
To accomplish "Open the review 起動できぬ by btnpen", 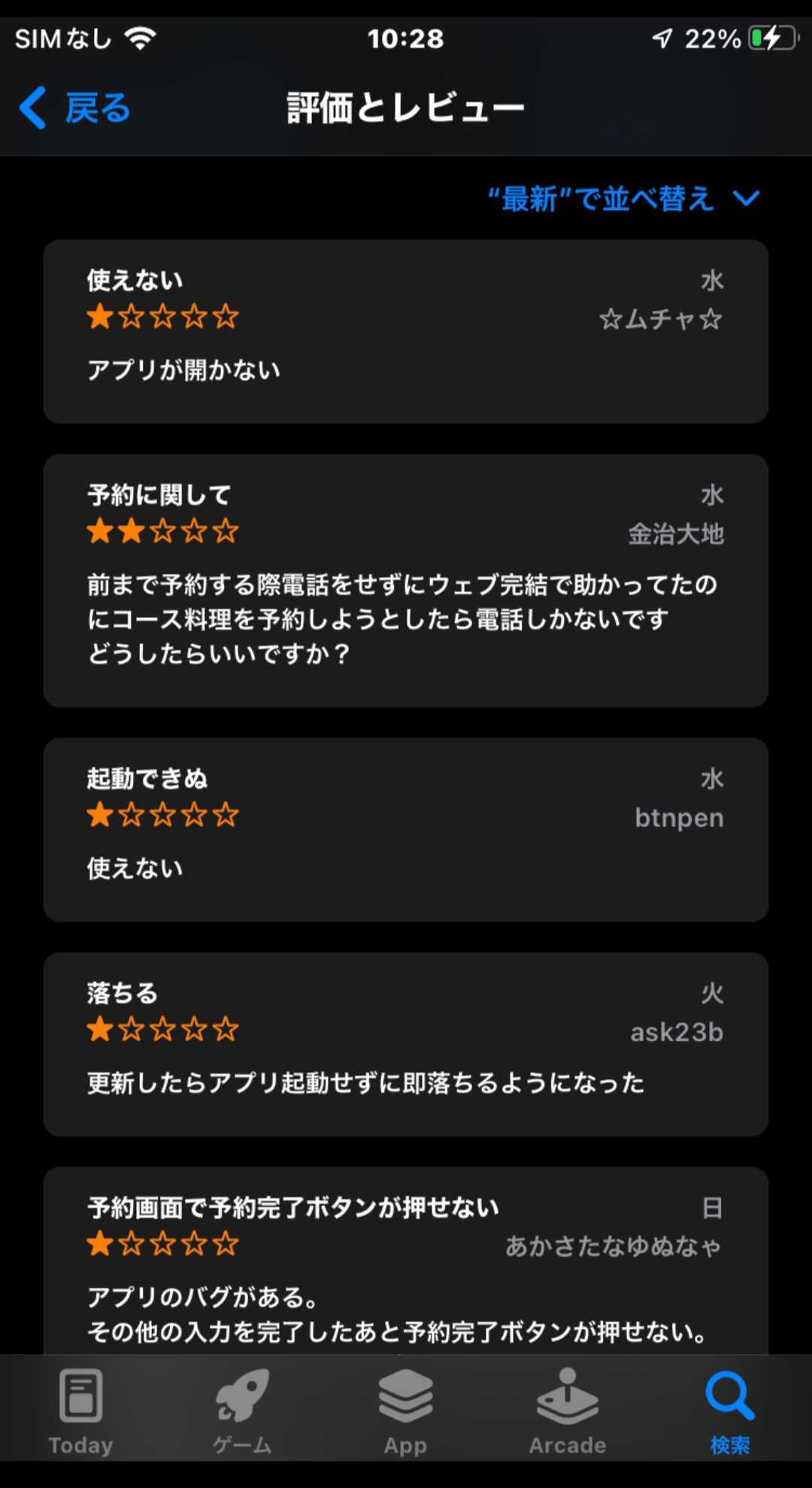I will tap(406, 830).
